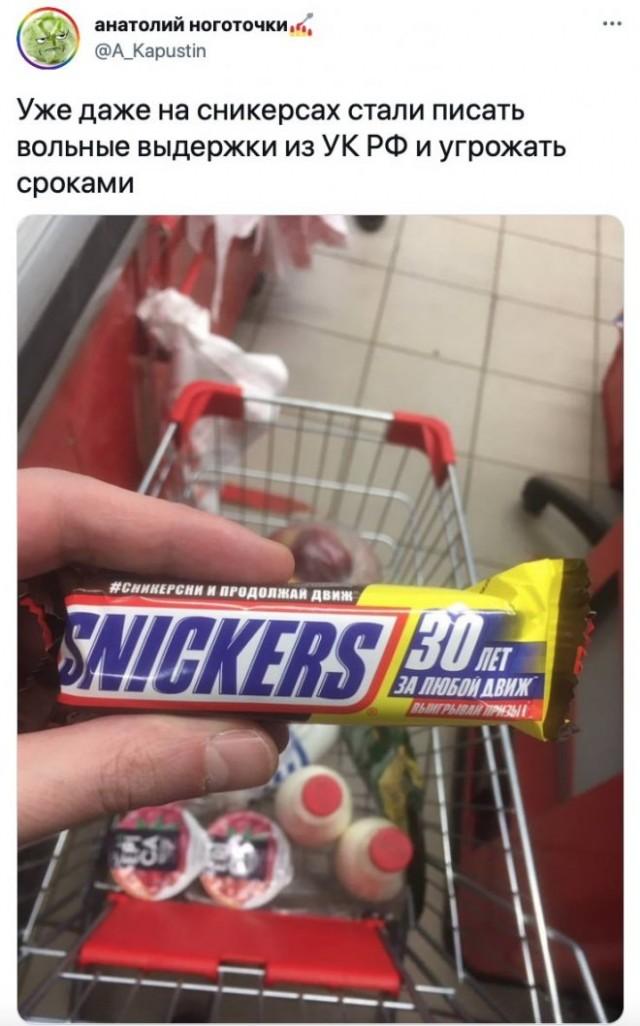Screen dimensions: 640x1026
Task: Open the @A_Kapustin profile handle
Action: pos(150,51)
